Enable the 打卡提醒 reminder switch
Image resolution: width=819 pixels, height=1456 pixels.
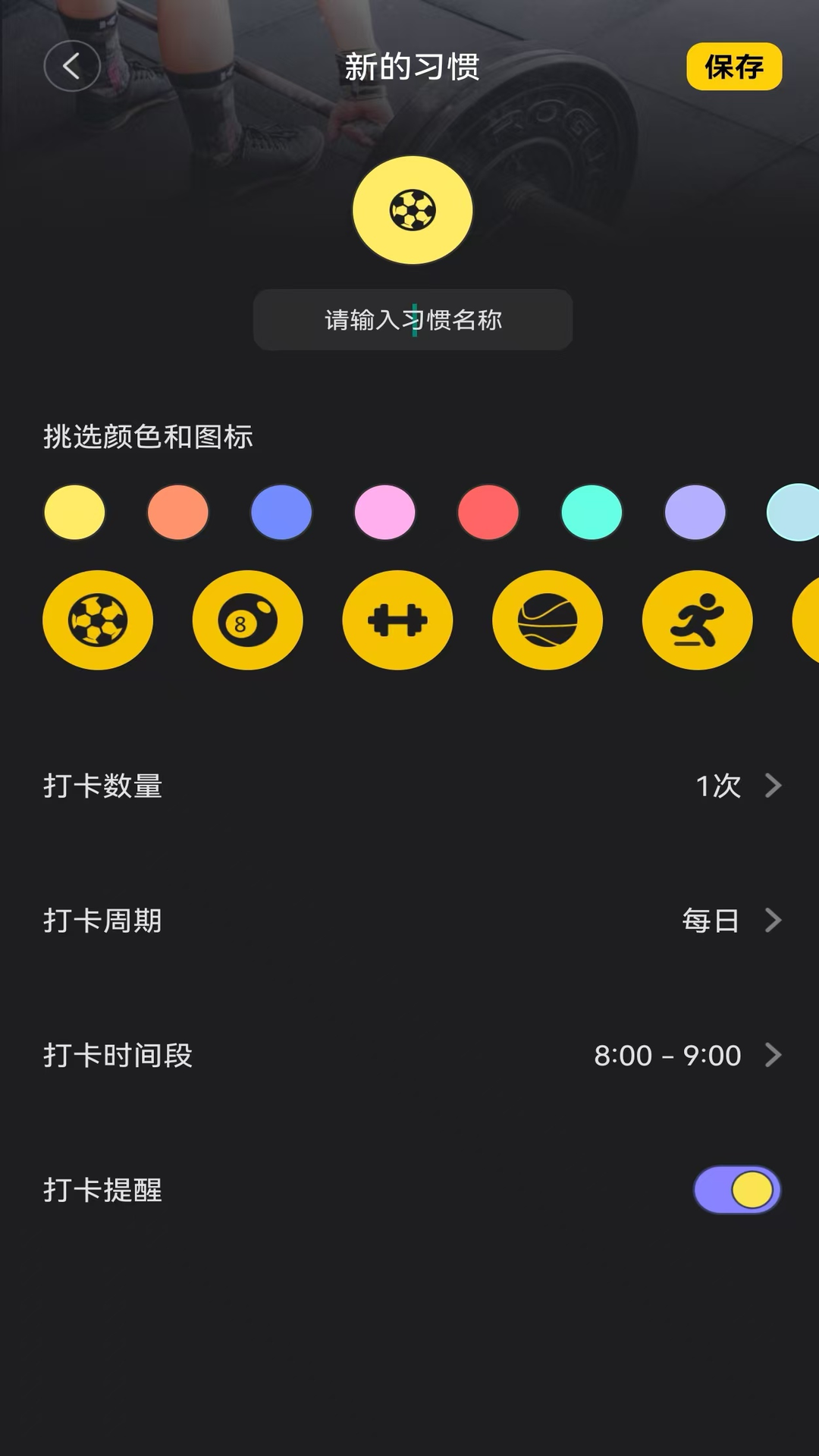pyautogui.click(x=736, y=1191)
